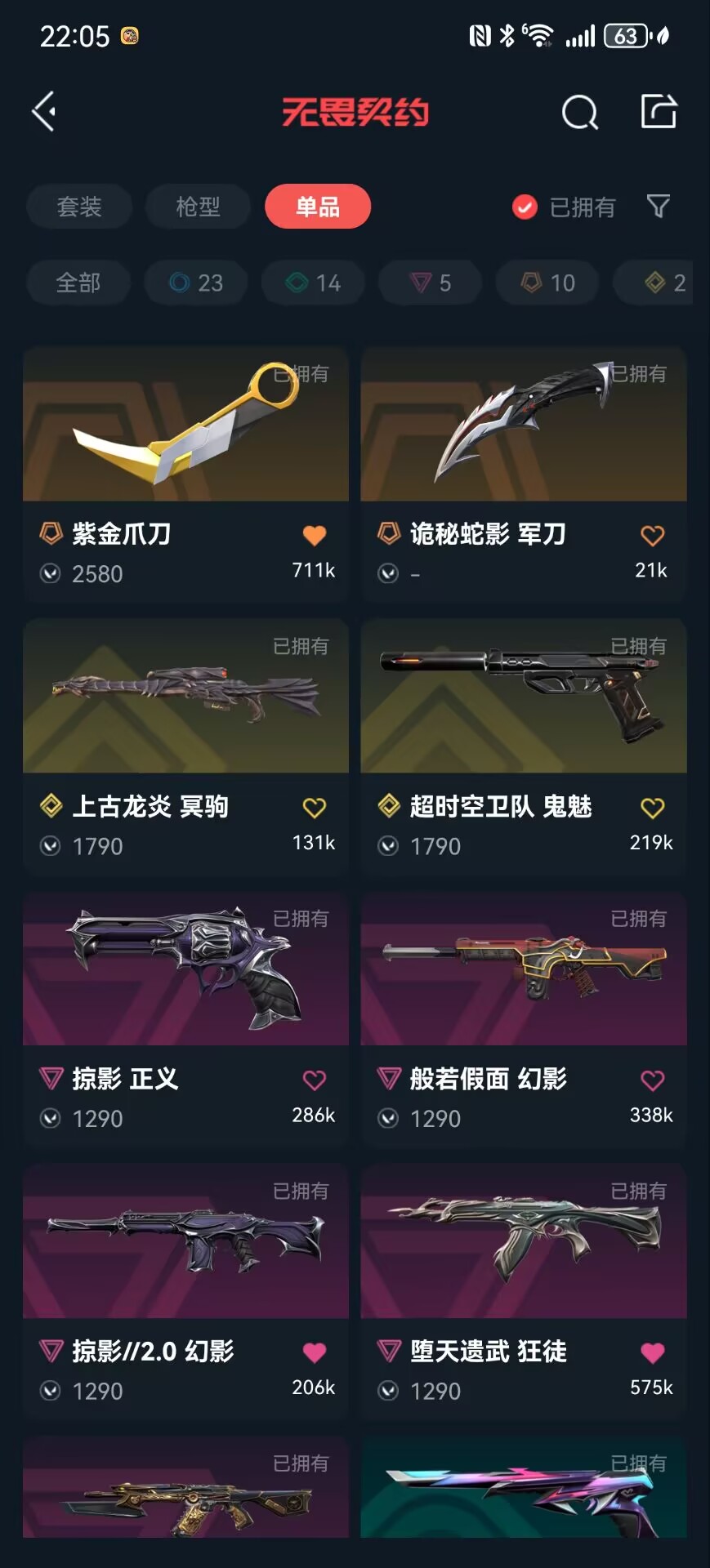Like the 诡秘蛇影 军刀 skin
710x1568 pixels.
(x=652, y=536)
